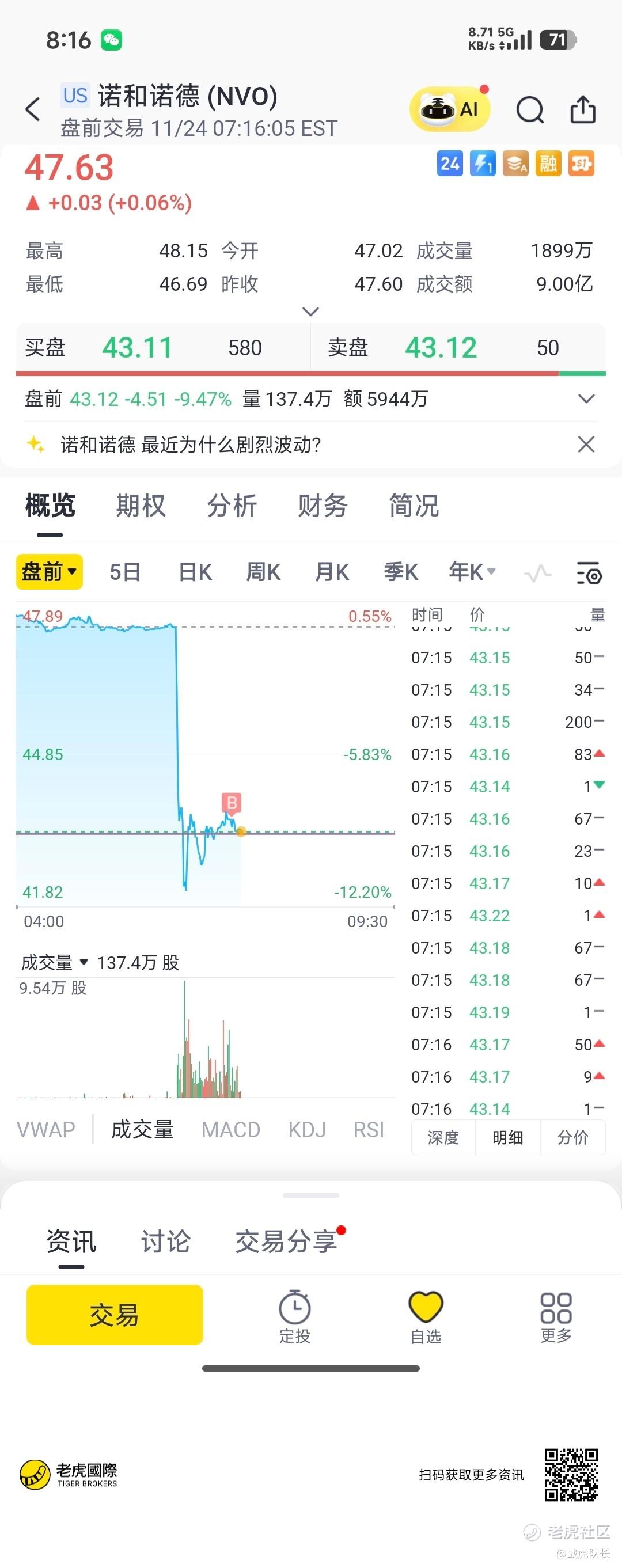The image size is (622, 1568).
Task: Open the 年K period dropdown
Action: [472, 572]
